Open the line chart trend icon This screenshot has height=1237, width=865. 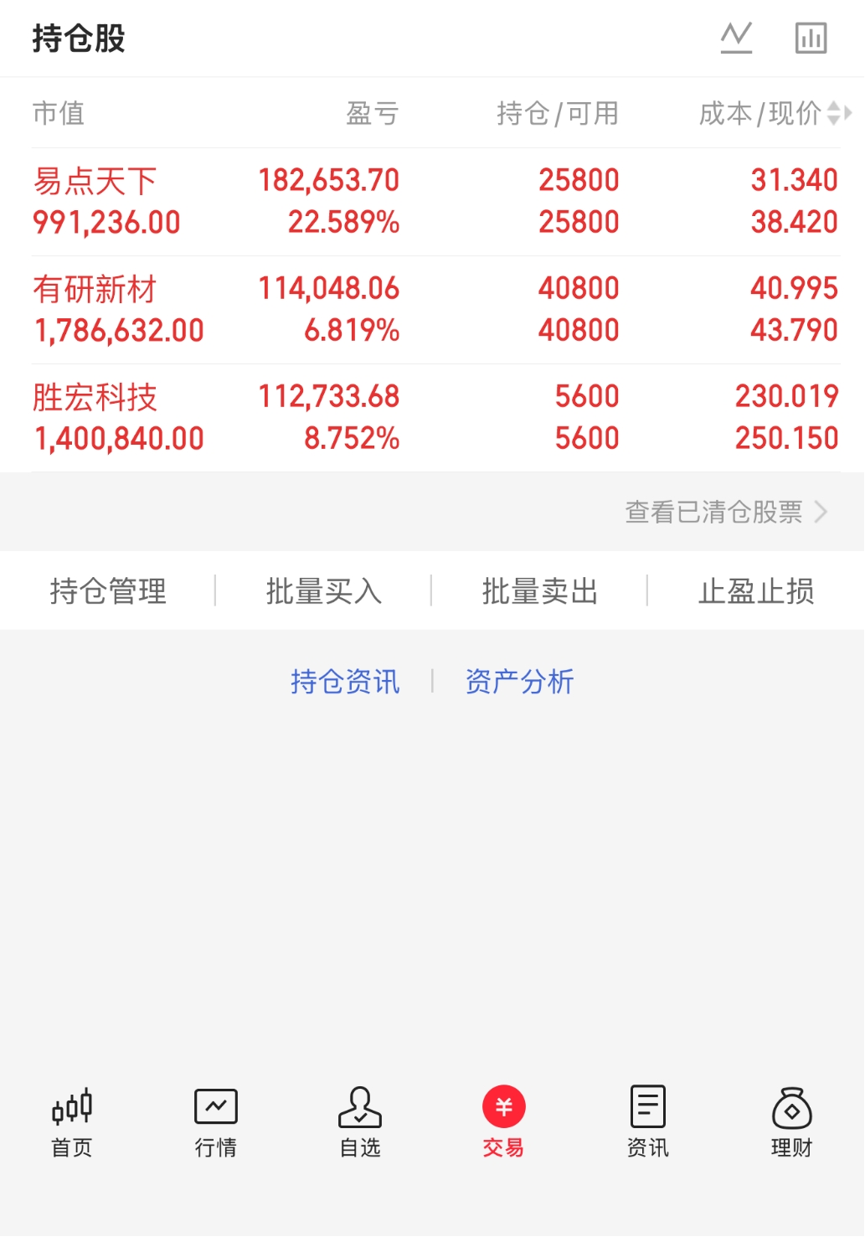736,38
